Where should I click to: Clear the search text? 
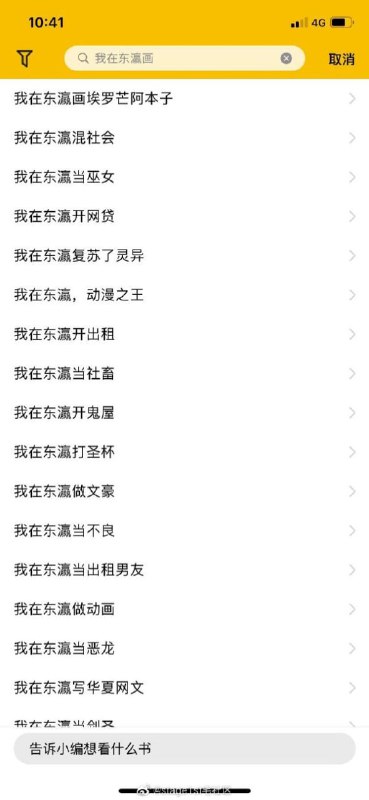point(286,58)
